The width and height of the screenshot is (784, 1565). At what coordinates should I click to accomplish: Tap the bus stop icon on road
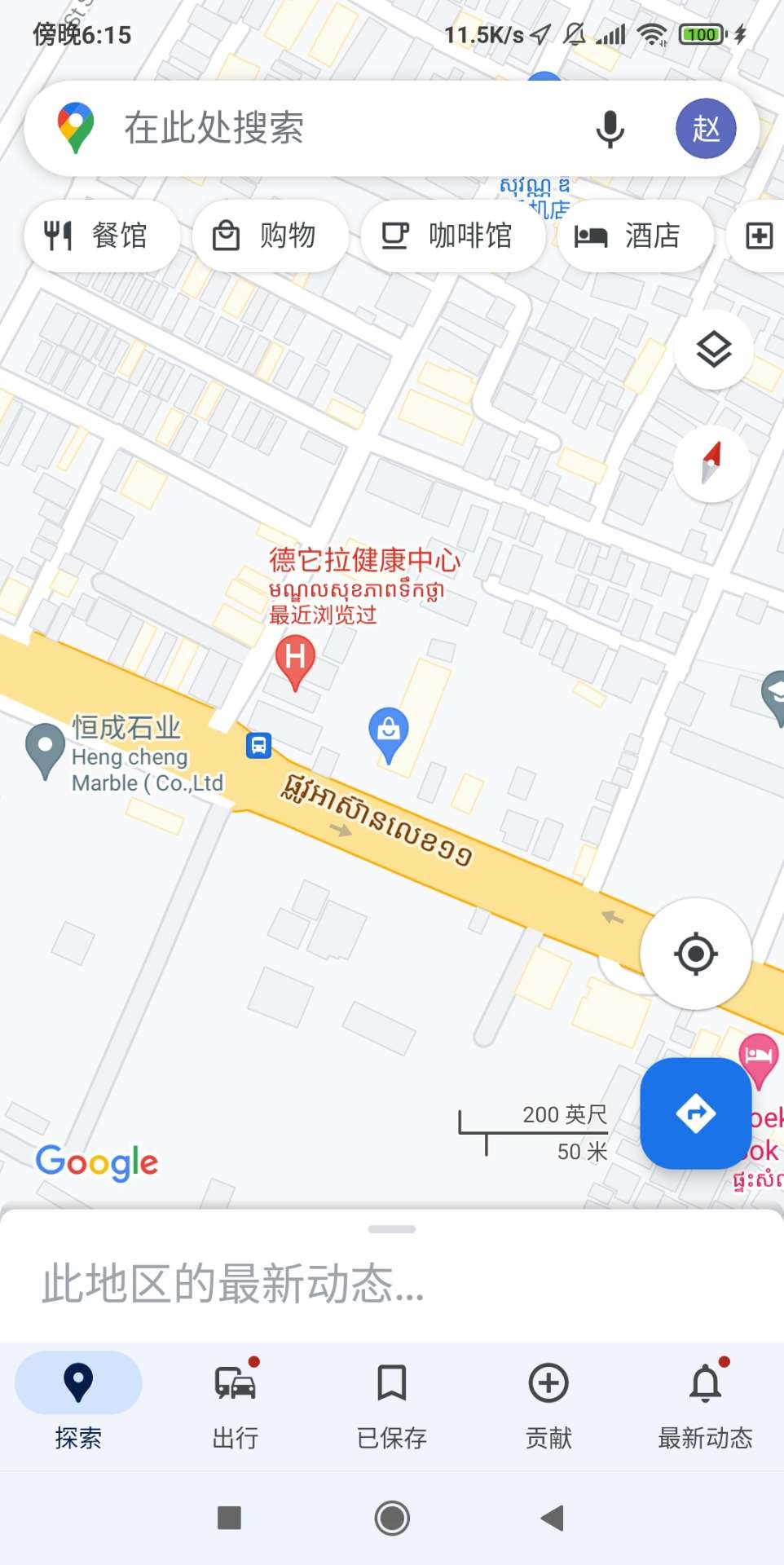point(258,745)
